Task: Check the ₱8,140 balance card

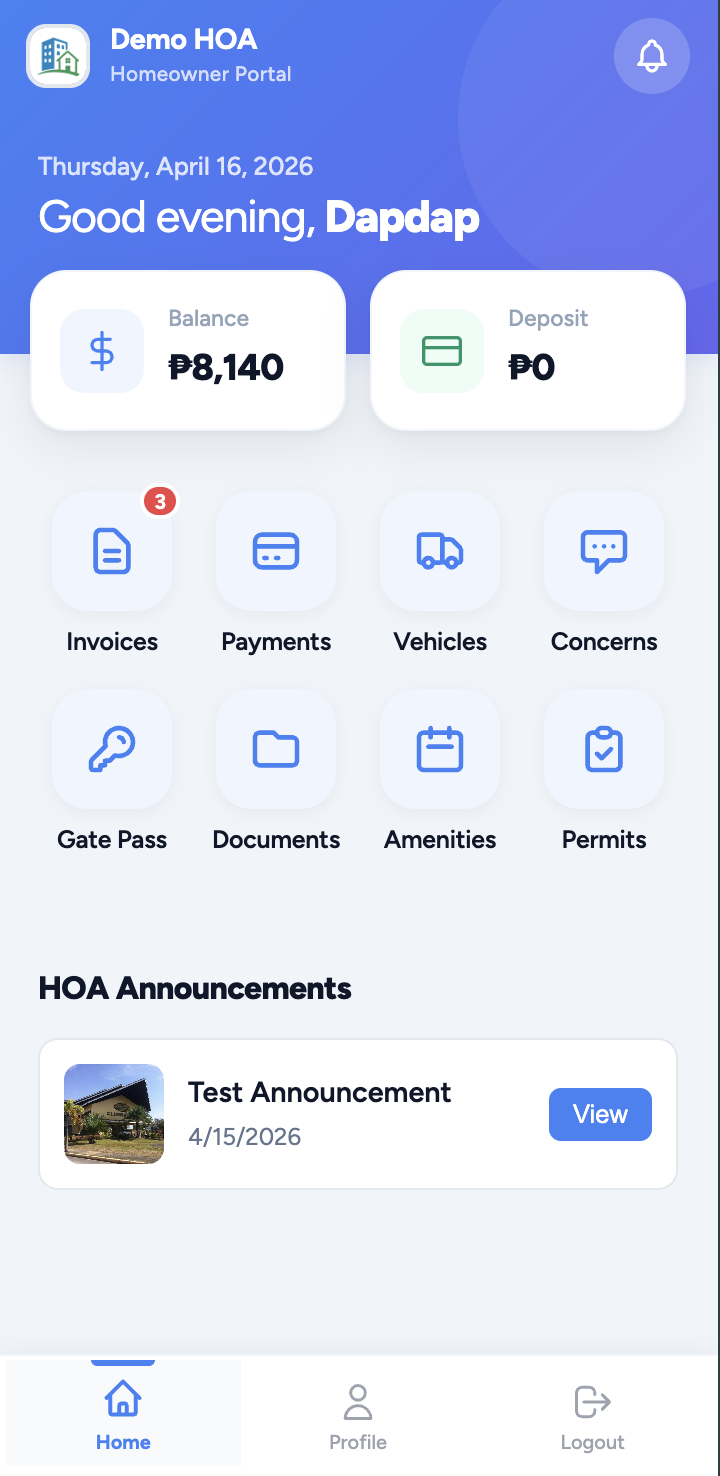Action: coord(188,350)
